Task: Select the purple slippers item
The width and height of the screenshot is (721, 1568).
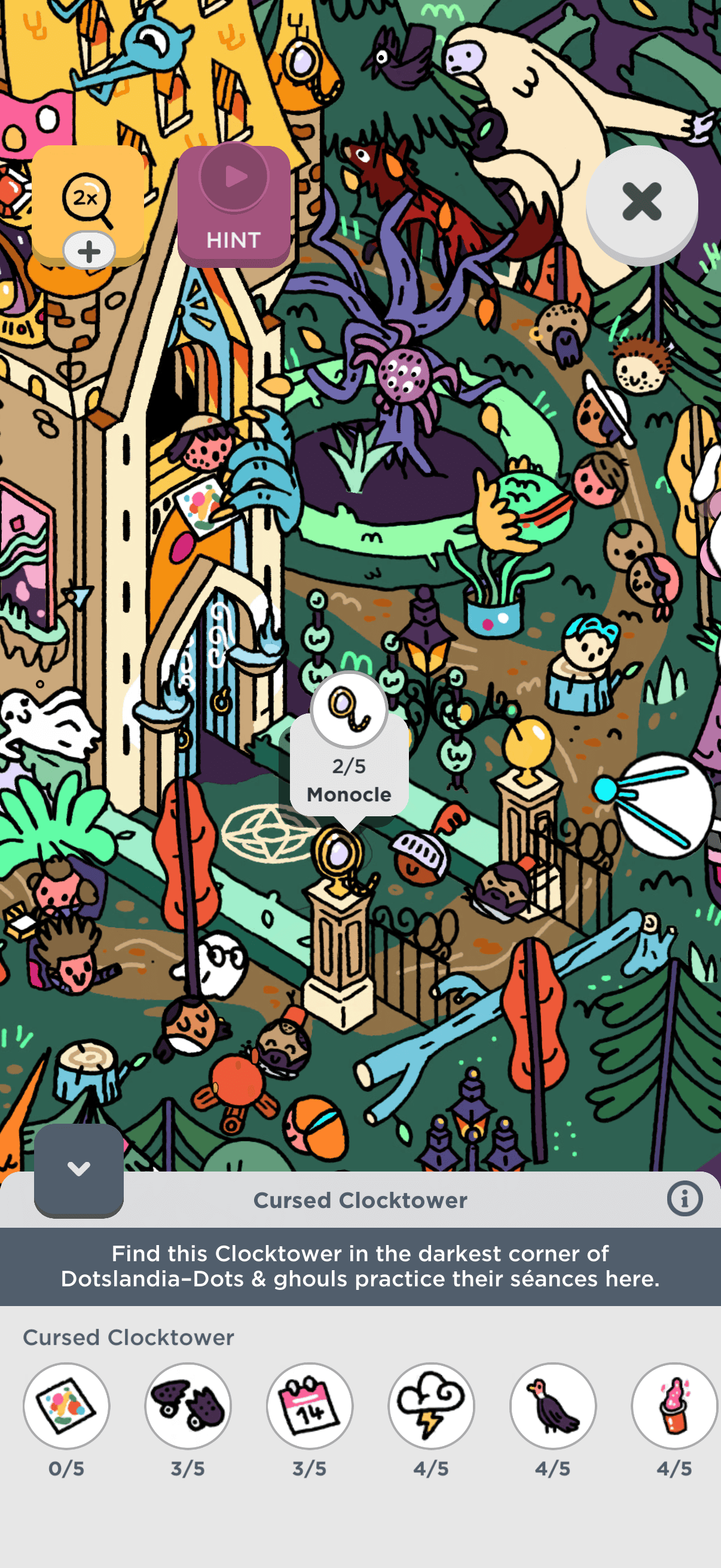Action: pyautogui.click(x=188, y=1405)
